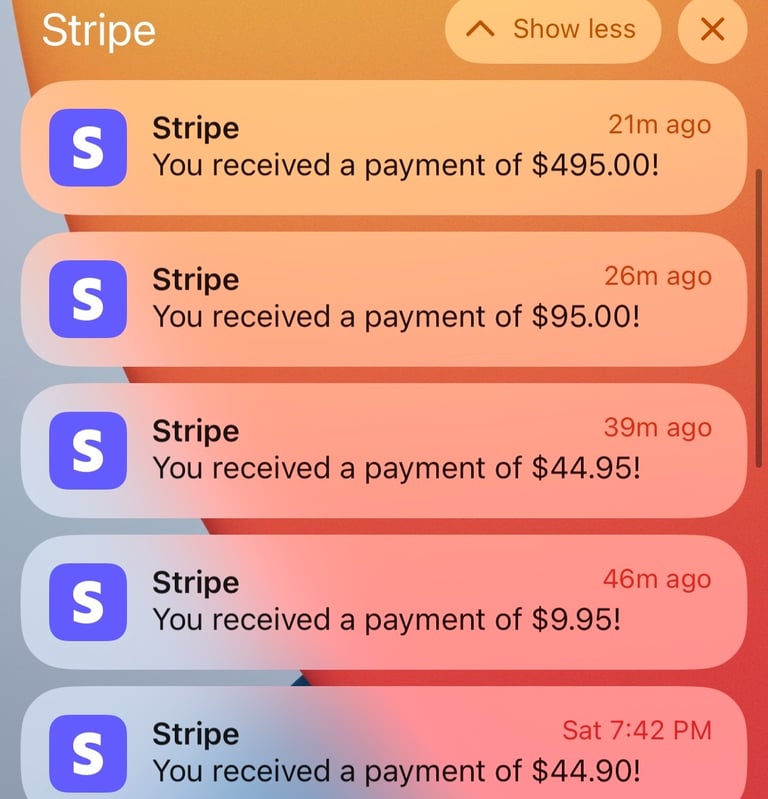
Task: Open the $44.95 payment notification
Action: [x=384, y=450]
